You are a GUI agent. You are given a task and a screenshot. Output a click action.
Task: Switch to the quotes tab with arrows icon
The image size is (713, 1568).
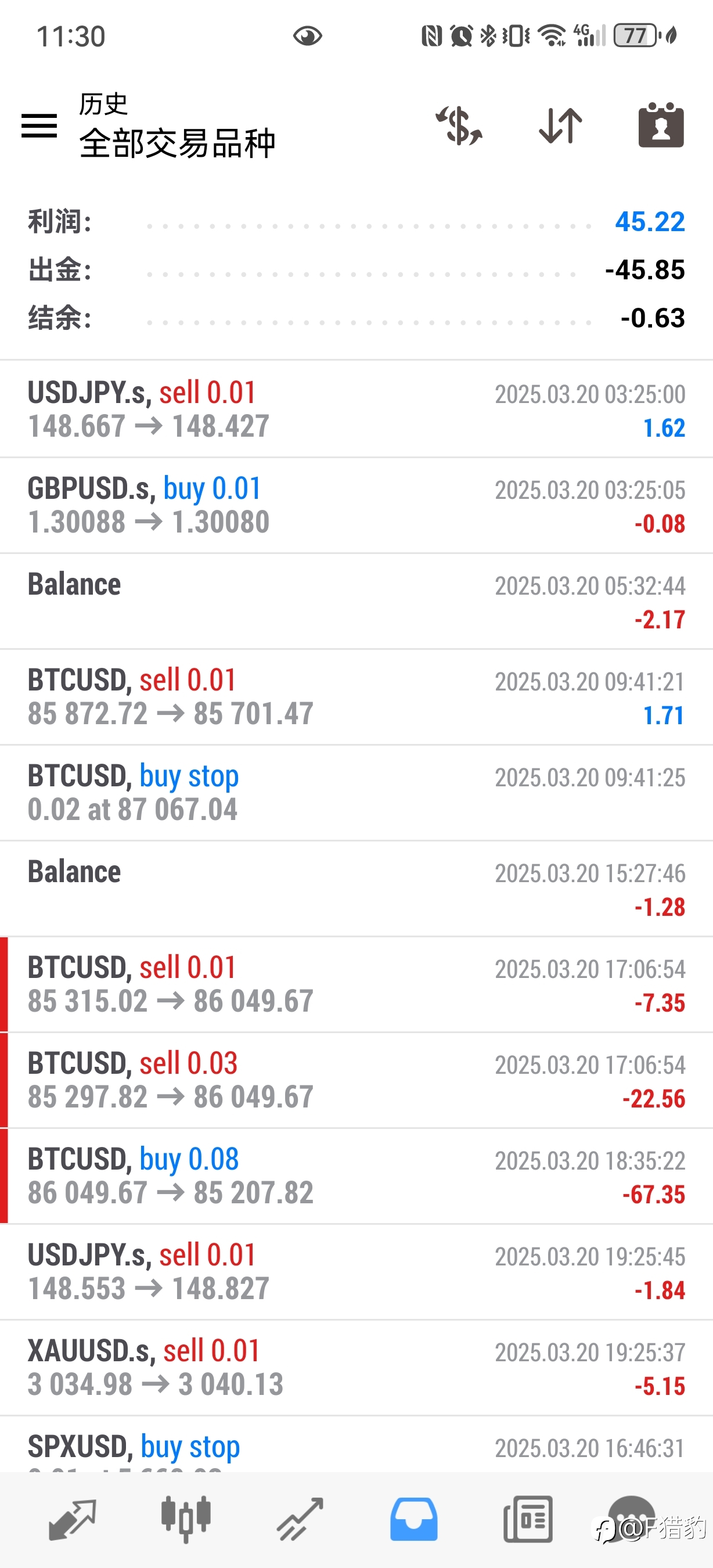click(x=73, y=1519)
